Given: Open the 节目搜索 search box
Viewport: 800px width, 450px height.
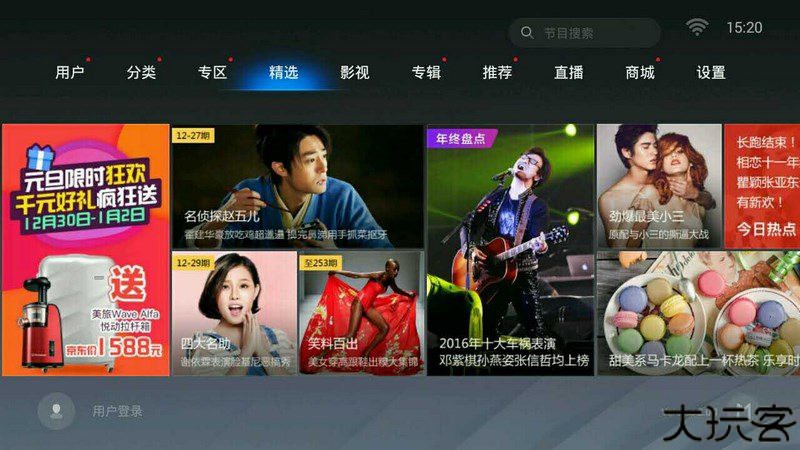Looking at the screenshot, I should point(584,33).
